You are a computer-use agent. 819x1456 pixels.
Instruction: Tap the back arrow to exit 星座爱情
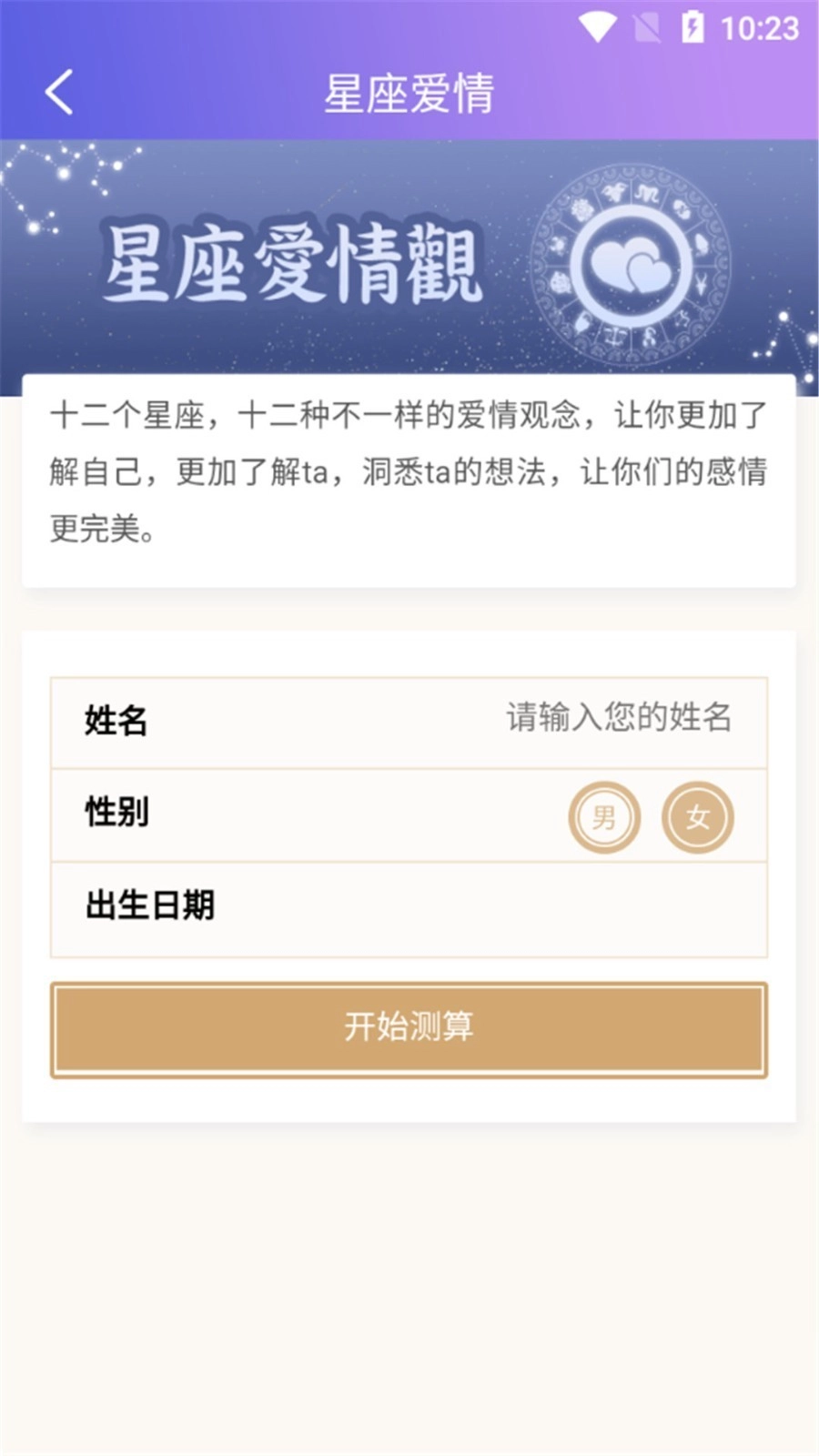coord(58,92)
